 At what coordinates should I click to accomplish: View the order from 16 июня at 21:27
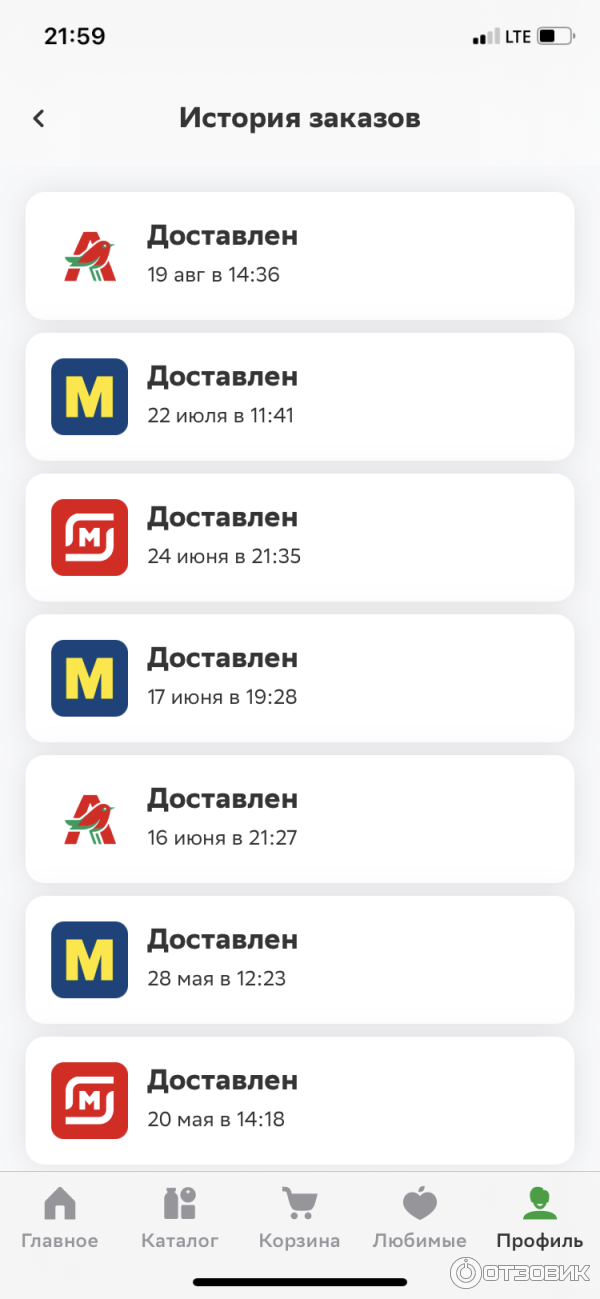(x=300, y=819)
